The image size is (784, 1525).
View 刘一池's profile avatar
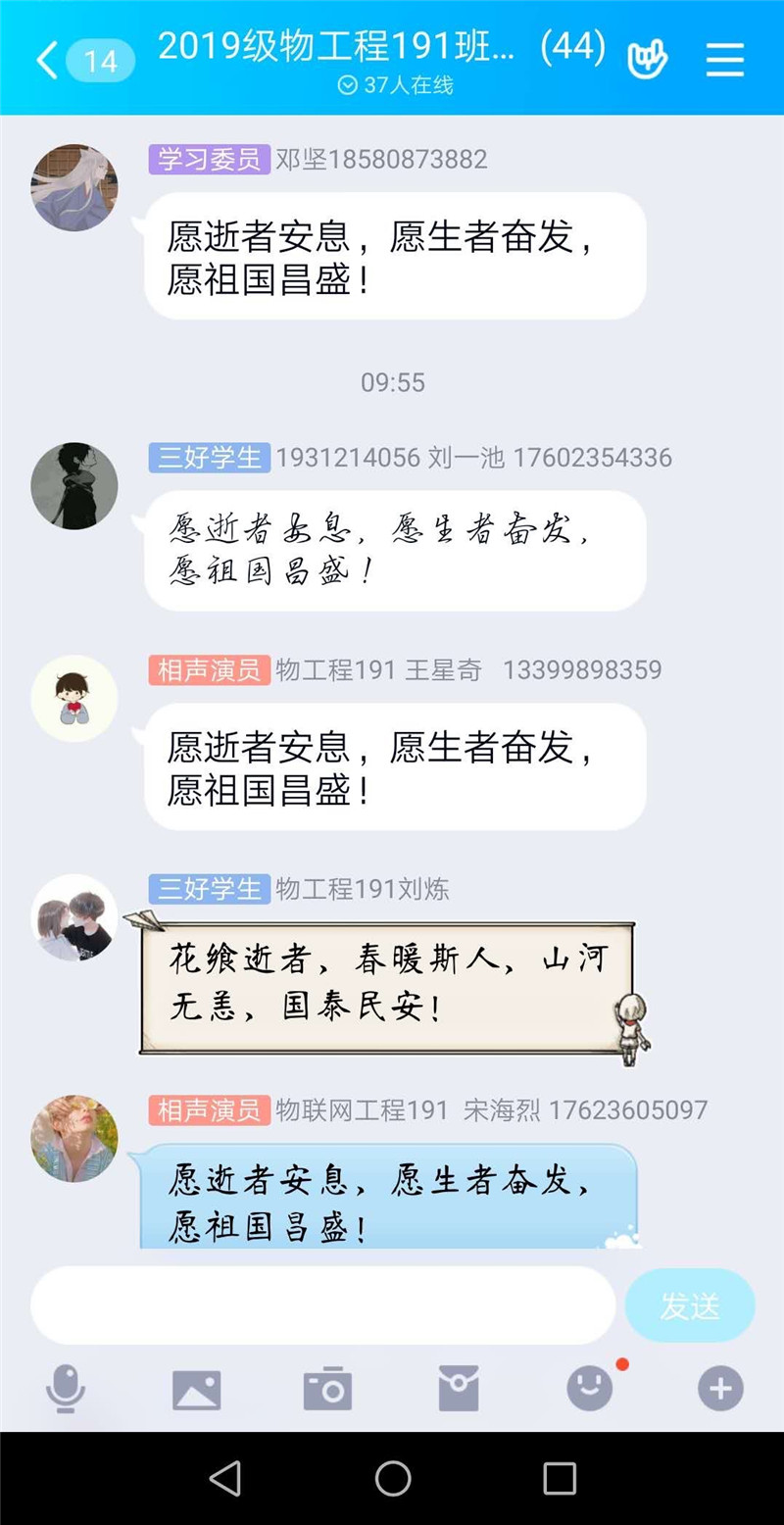click(x=74, y=486)
